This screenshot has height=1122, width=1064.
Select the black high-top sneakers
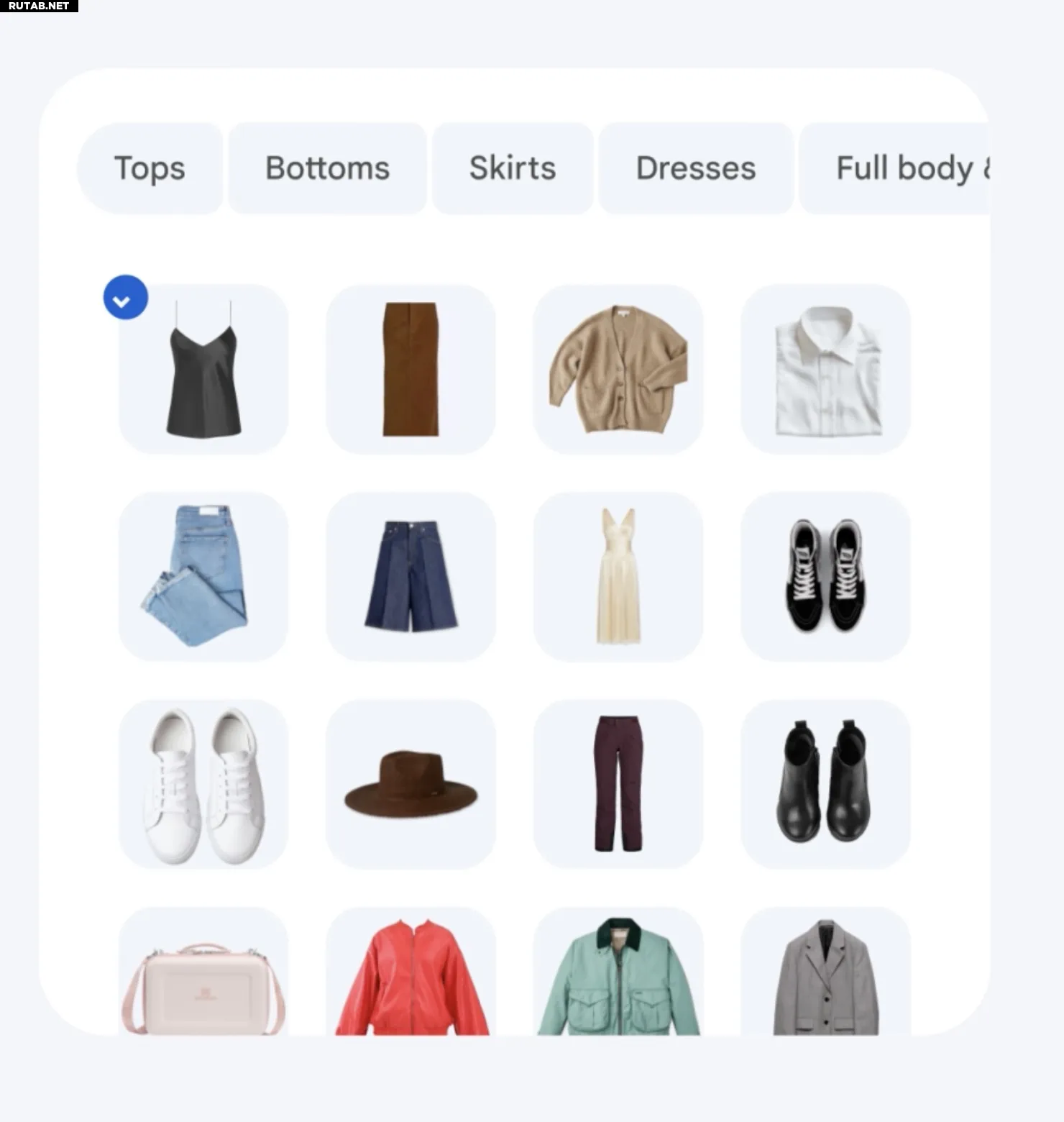[825, 577]
